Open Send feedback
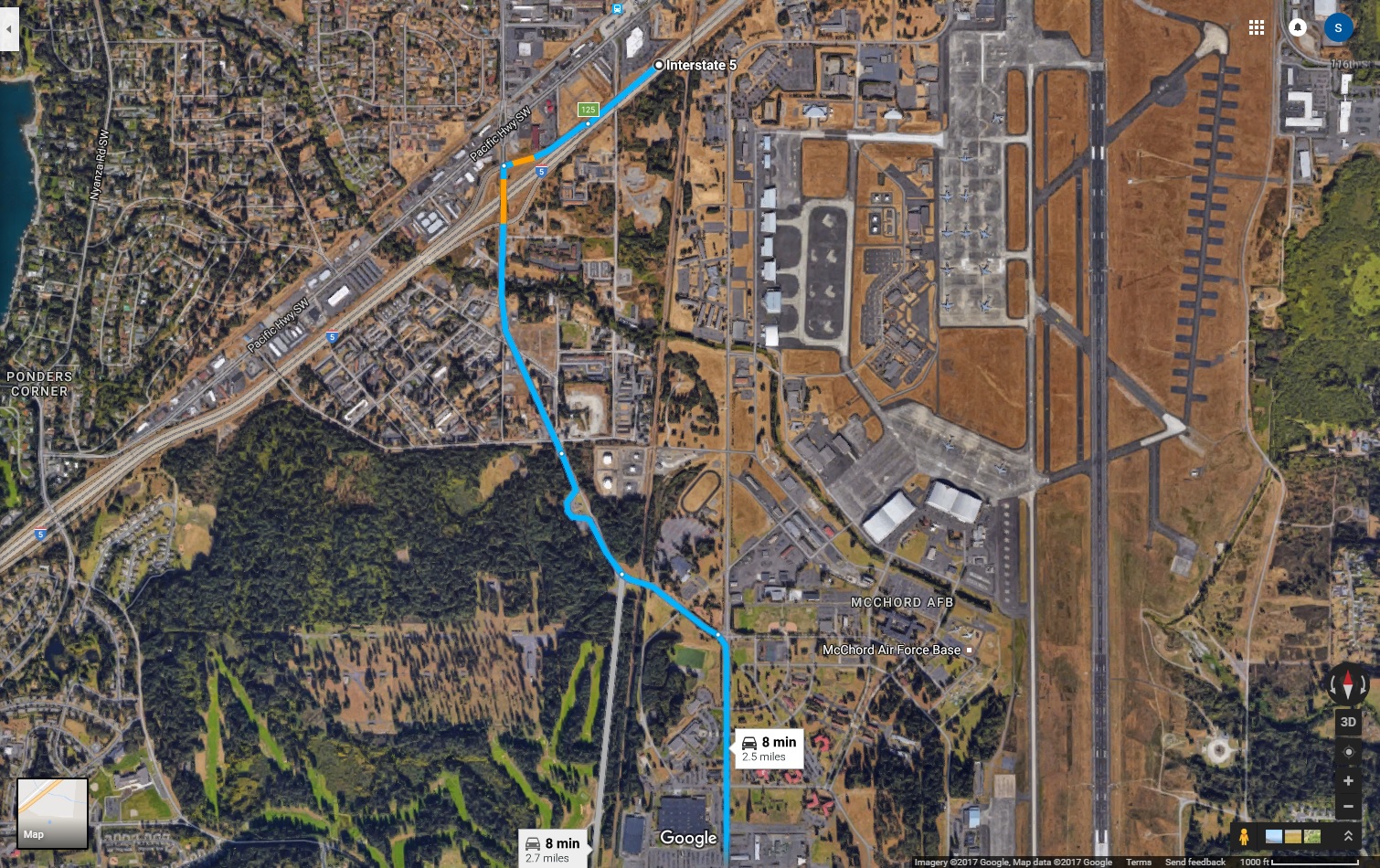The image size is (1380, 868). pos(1194,862)
